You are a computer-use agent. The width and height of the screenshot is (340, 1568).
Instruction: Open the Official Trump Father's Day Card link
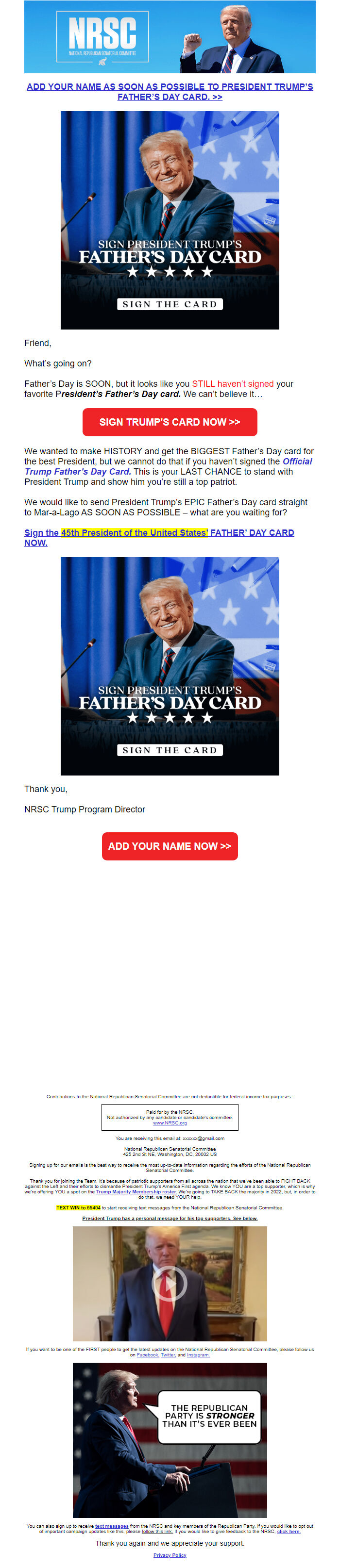pos(168,466)
